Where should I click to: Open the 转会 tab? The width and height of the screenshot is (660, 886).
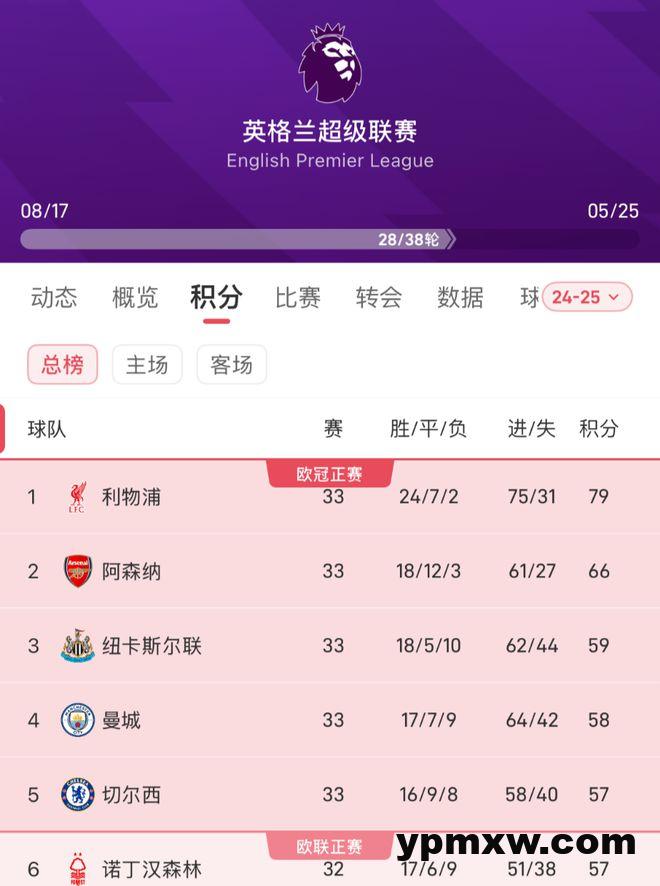coord(379,297)
